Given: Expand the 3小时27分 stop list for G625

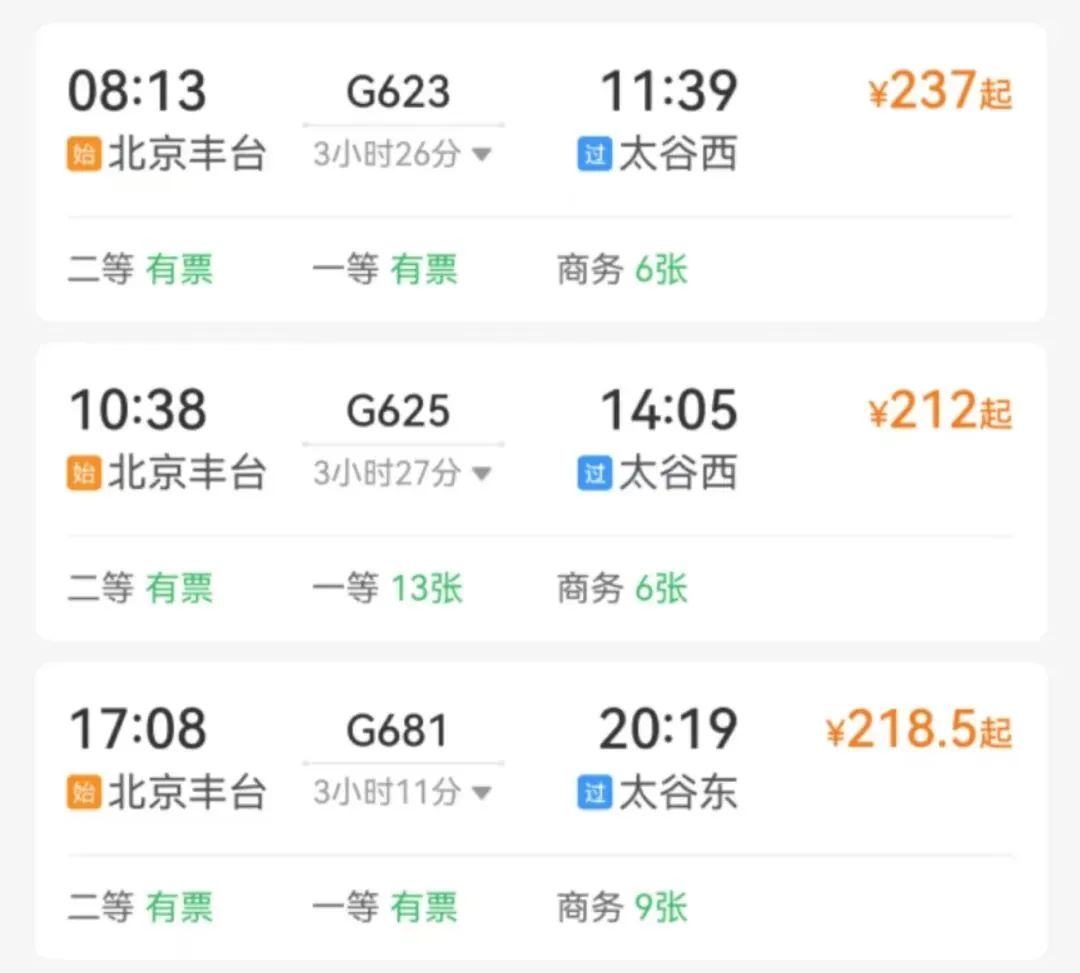Looking at the screenshot, I should pyautogui.click(x=402, y=473).
